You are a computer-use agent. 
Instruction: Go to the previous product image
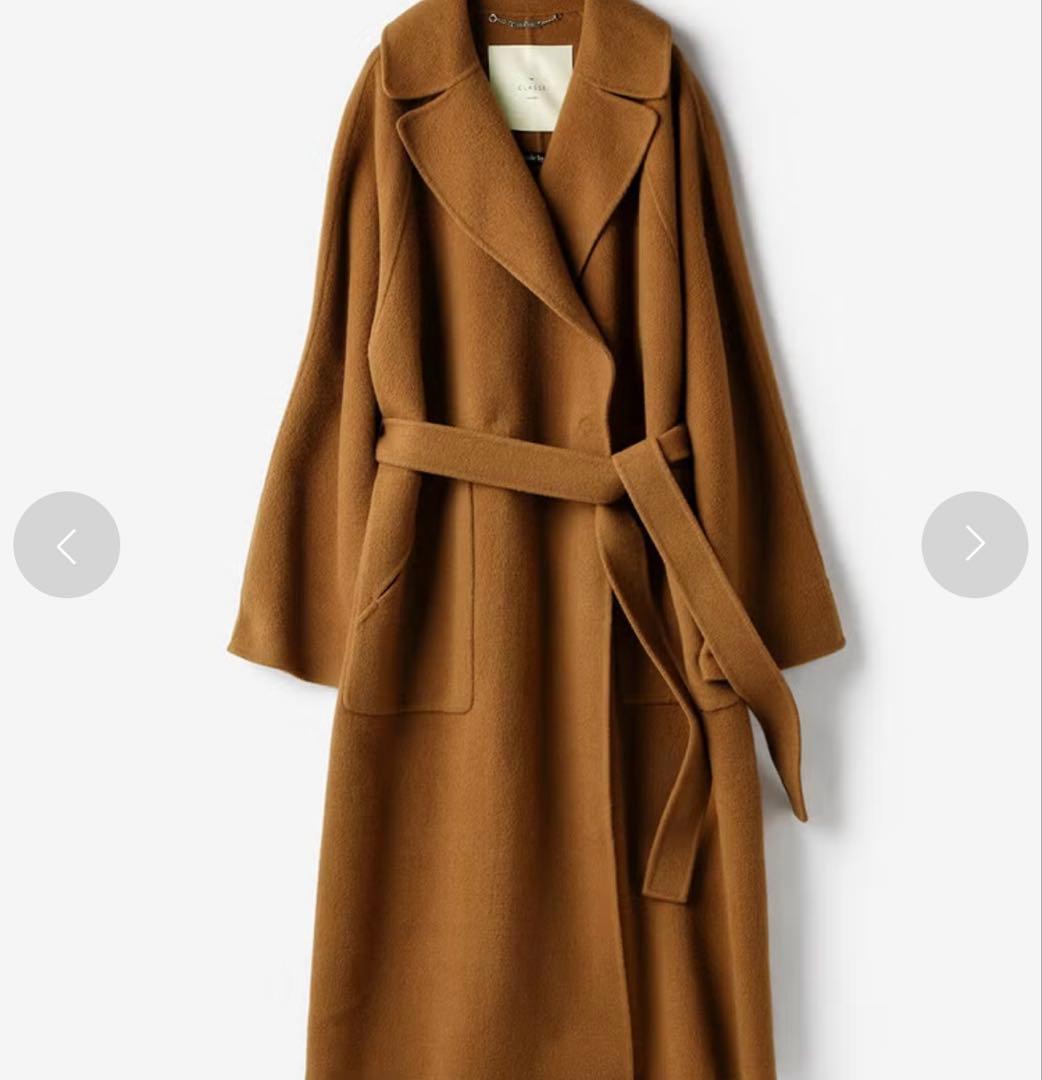(67, 545)
